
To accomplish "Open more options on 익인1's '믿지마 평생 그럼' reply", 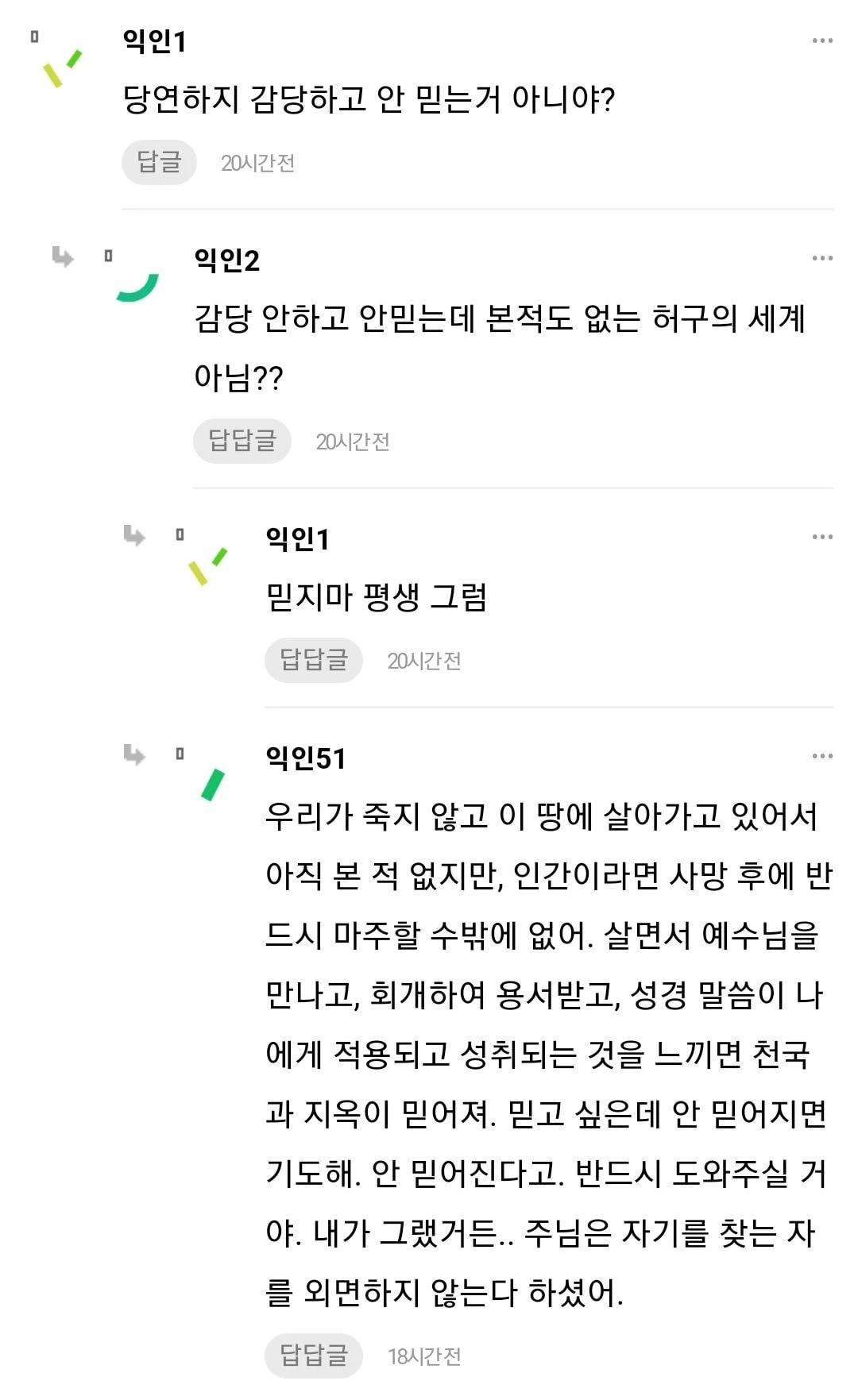I will point(822,538).
